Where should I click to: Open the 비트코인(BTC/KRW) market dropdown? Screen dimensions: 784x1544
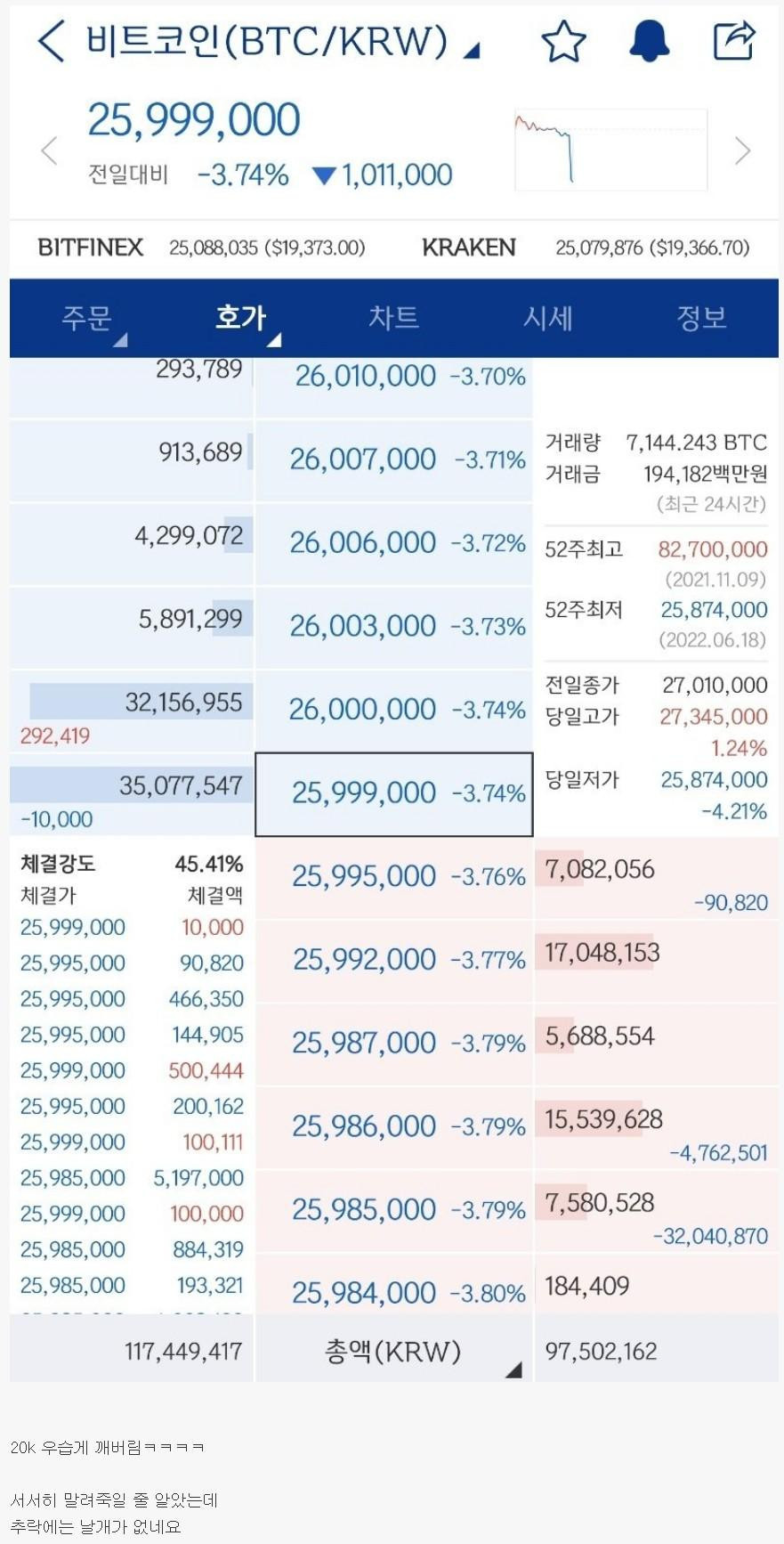pos(283,42)
